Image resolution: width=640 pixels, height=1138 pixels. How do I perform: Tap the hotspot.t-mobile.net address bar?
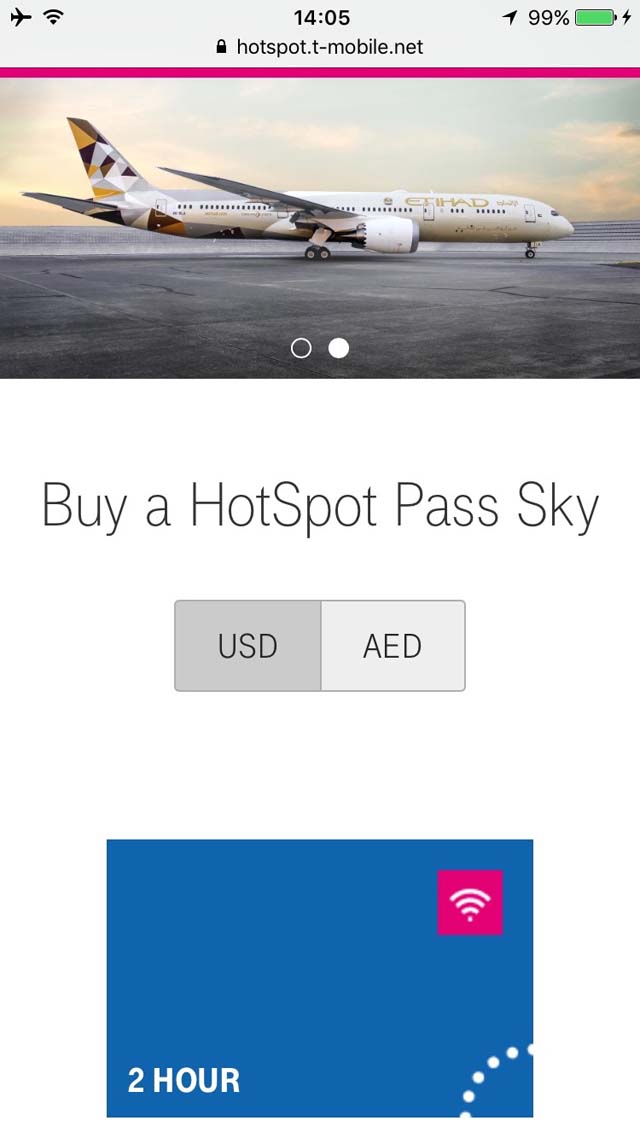click(x=320, y=47)
